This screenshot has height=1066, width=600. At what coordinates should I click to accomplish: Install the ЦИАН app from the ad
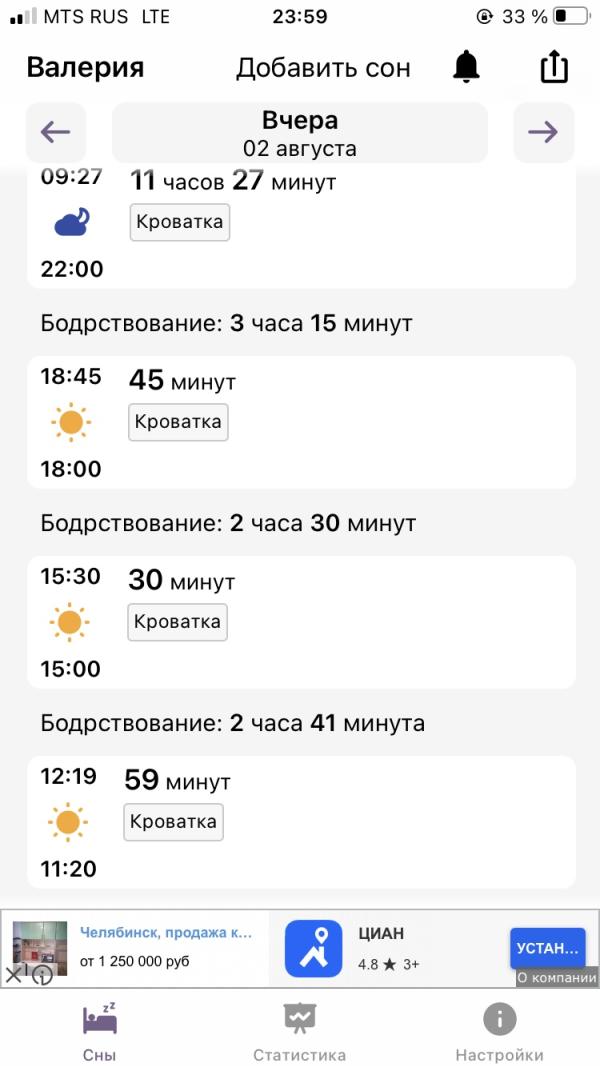coord(547,948)
